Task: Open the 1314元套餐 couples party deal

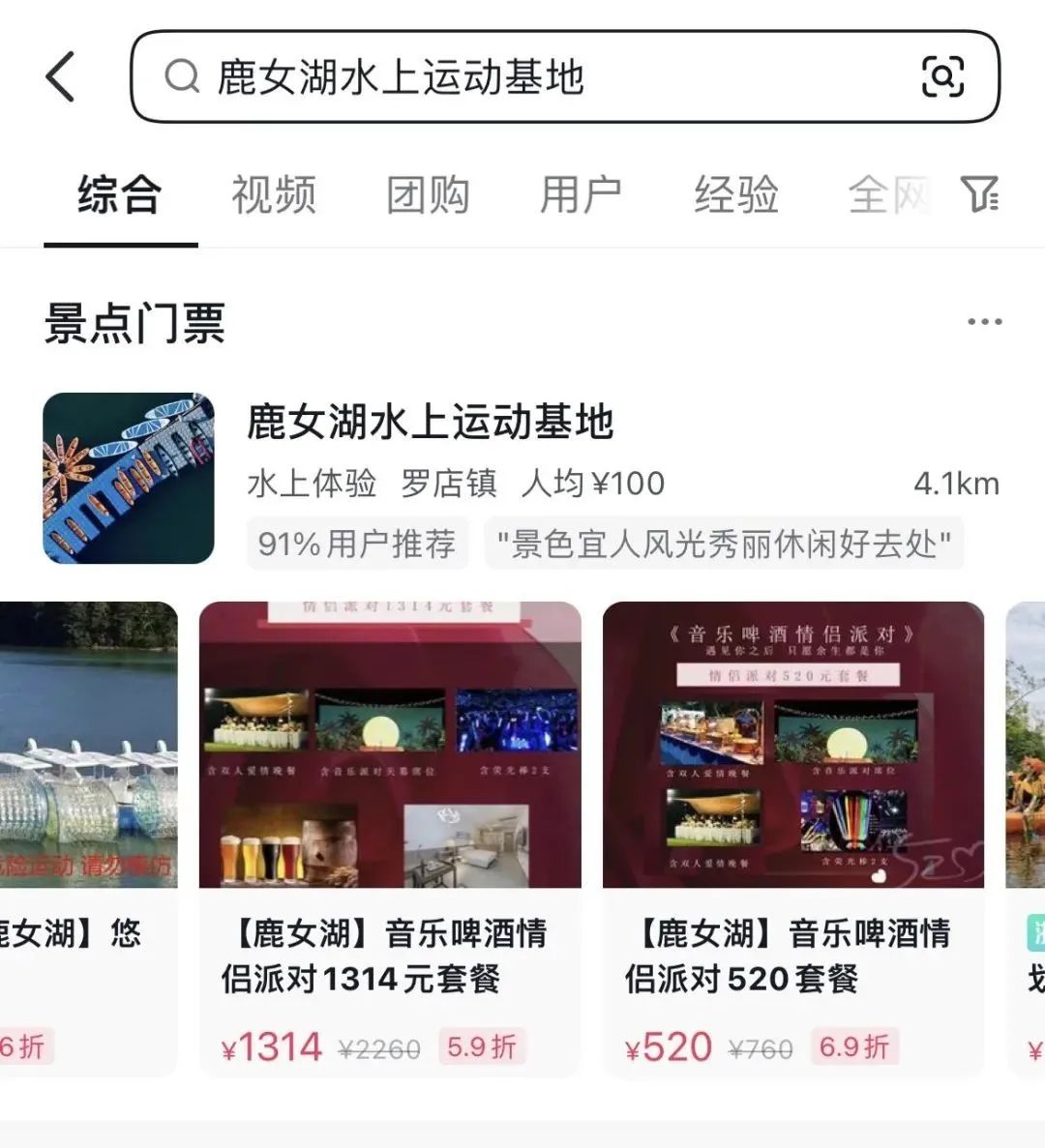Action: point(390,839)
